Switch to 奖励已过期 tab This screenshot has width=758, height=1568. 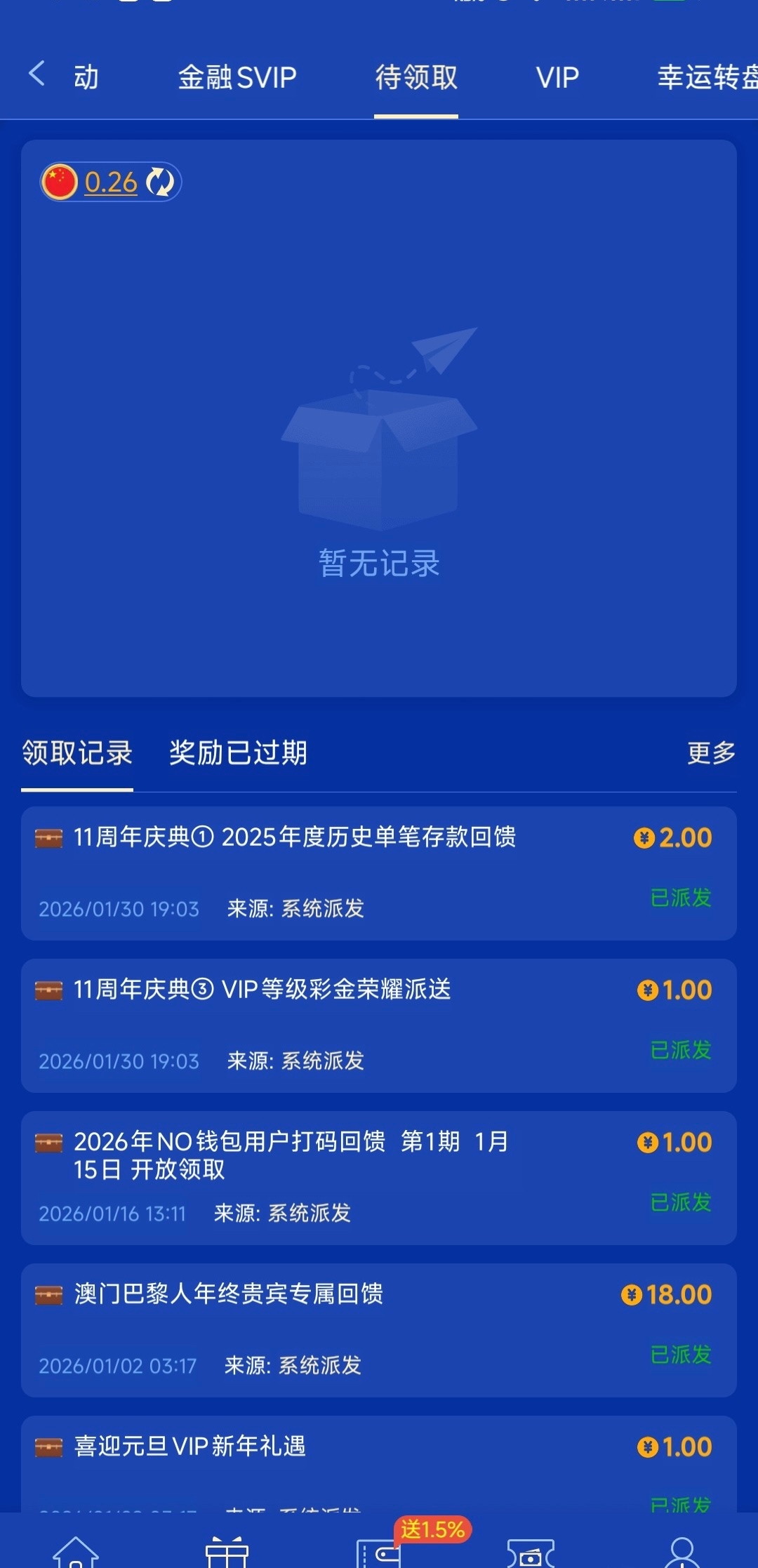pos(238,753)
